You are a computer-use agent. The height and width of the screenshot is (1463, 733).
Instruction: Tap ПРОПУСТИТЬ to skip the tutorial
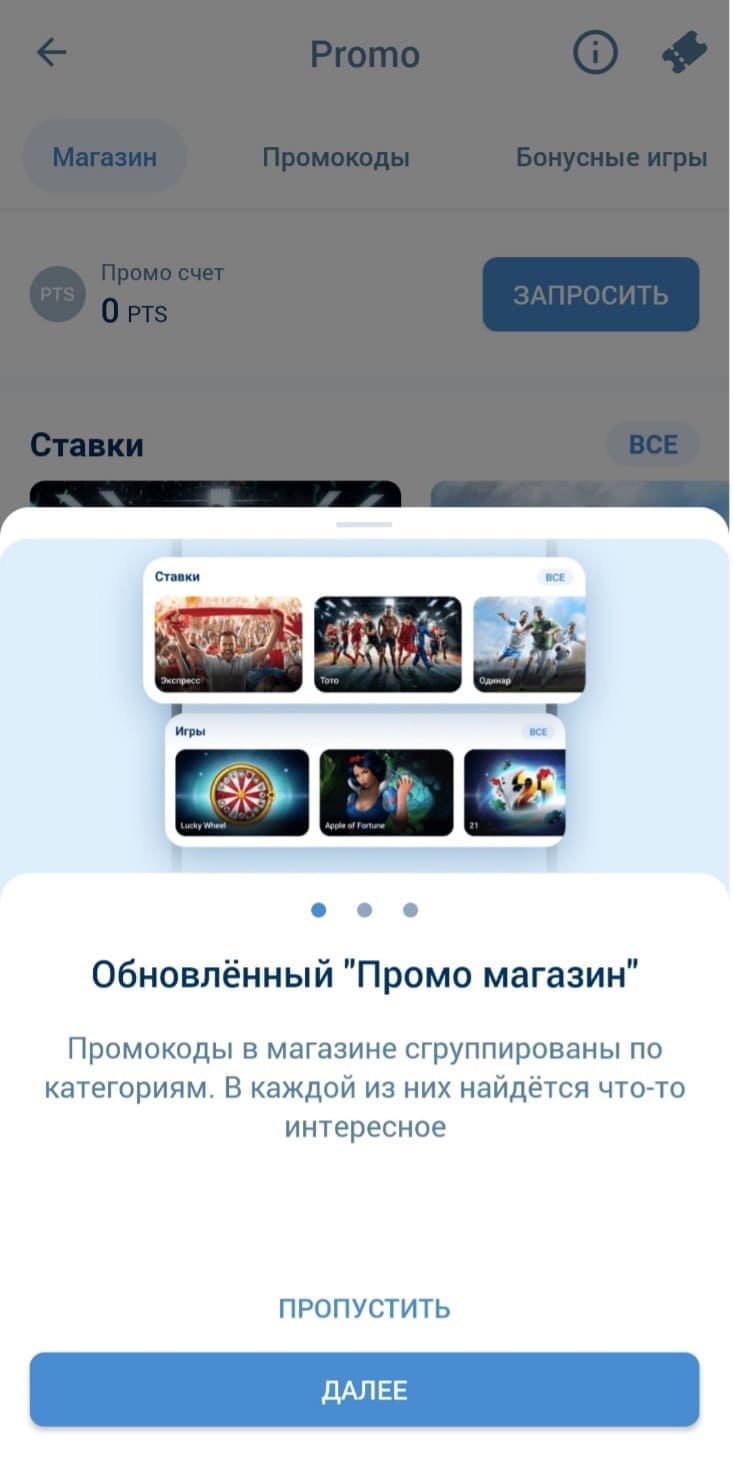click(365, 1307)
